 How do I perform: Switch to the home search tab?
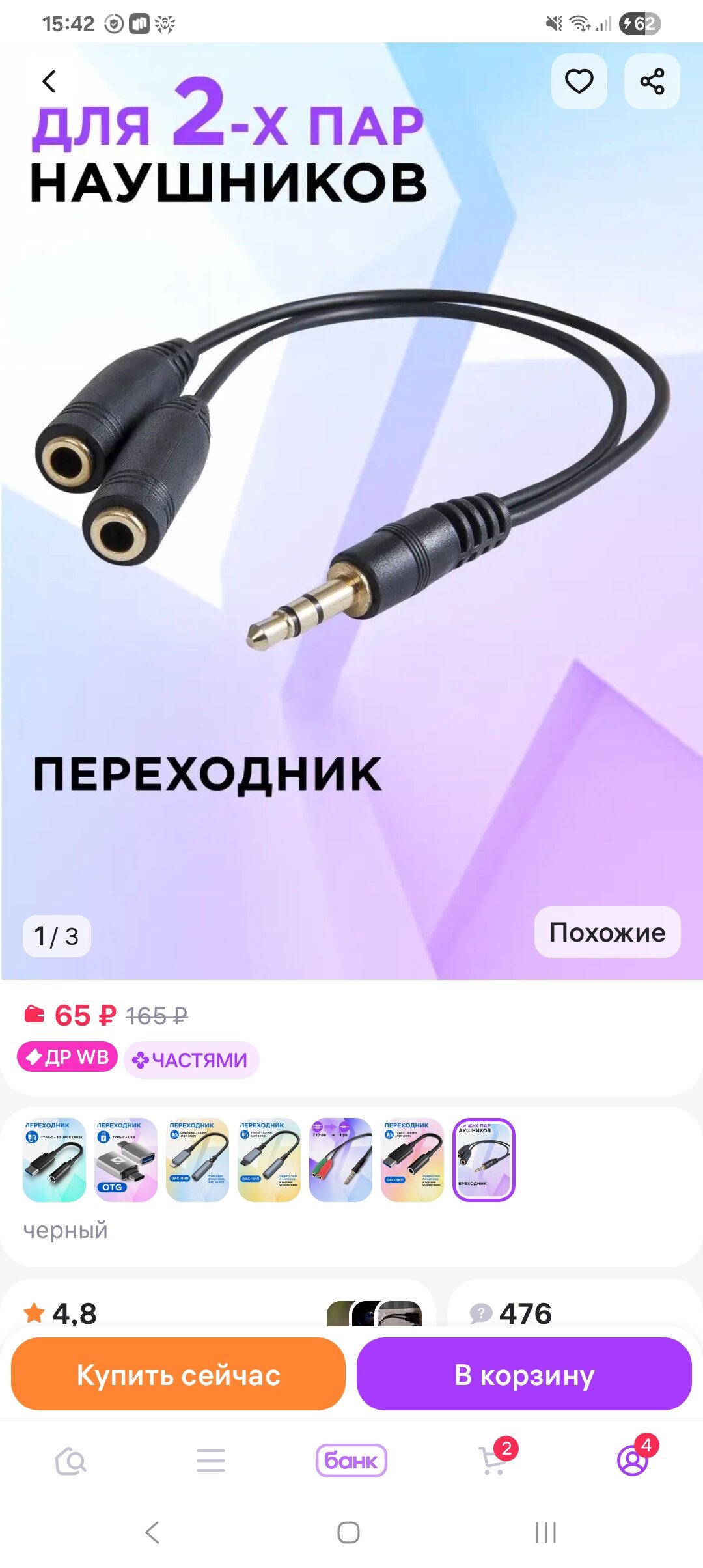70,1461
